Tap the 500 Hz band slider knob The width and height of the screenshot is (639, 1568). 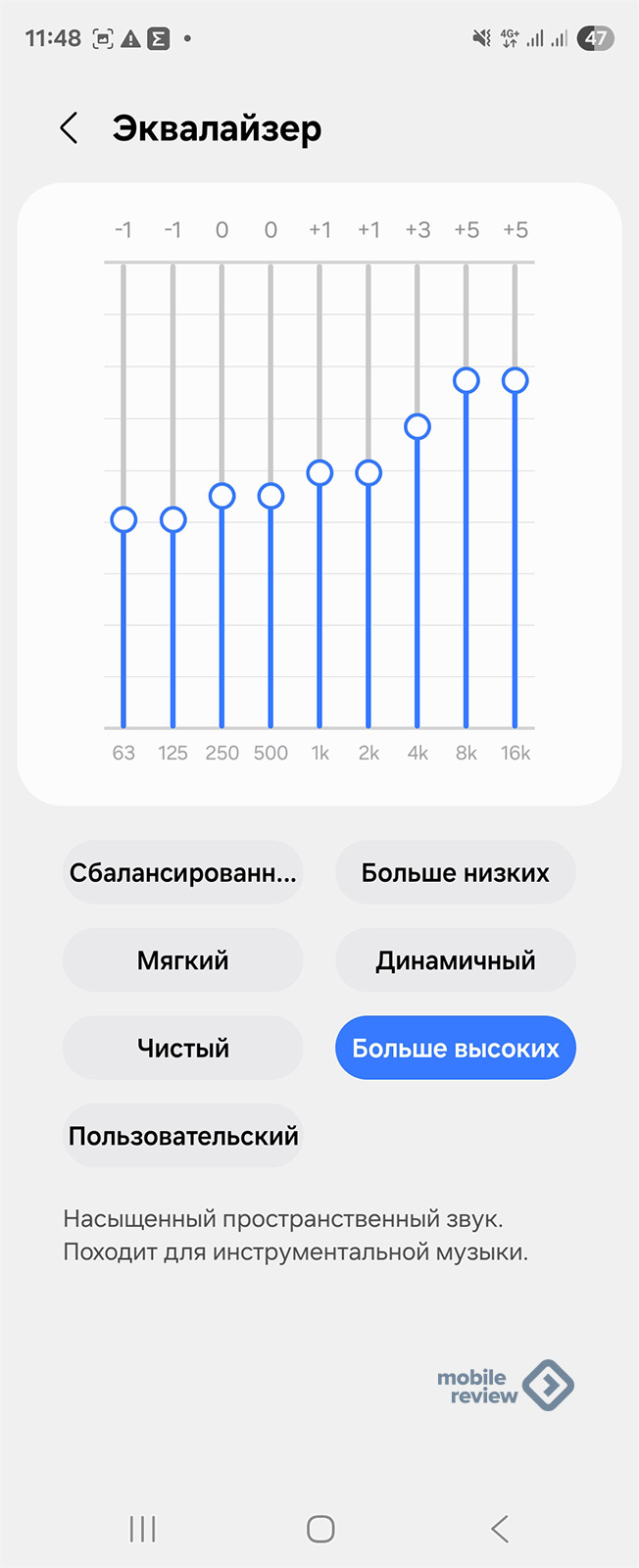270,496
